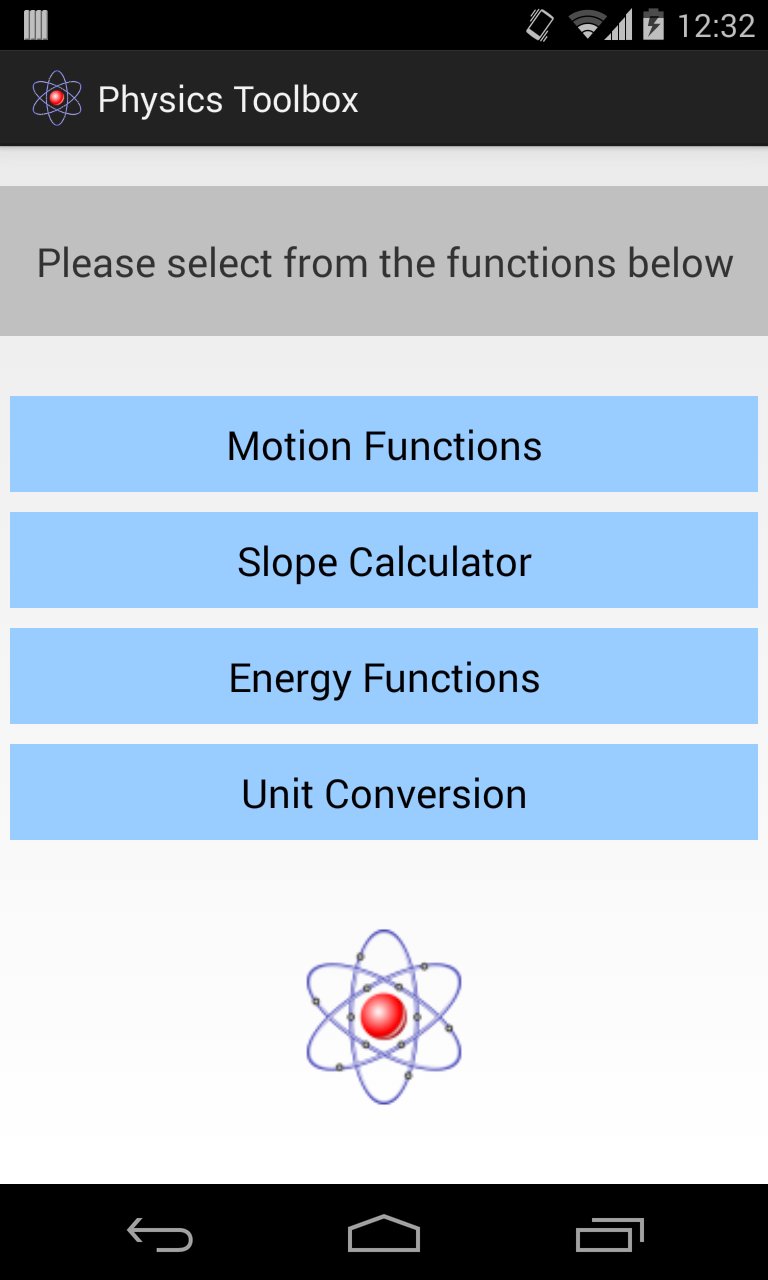The image size is (768, 1280).
Task: Click the gray instruction banner text
Action: pos(384,263)
